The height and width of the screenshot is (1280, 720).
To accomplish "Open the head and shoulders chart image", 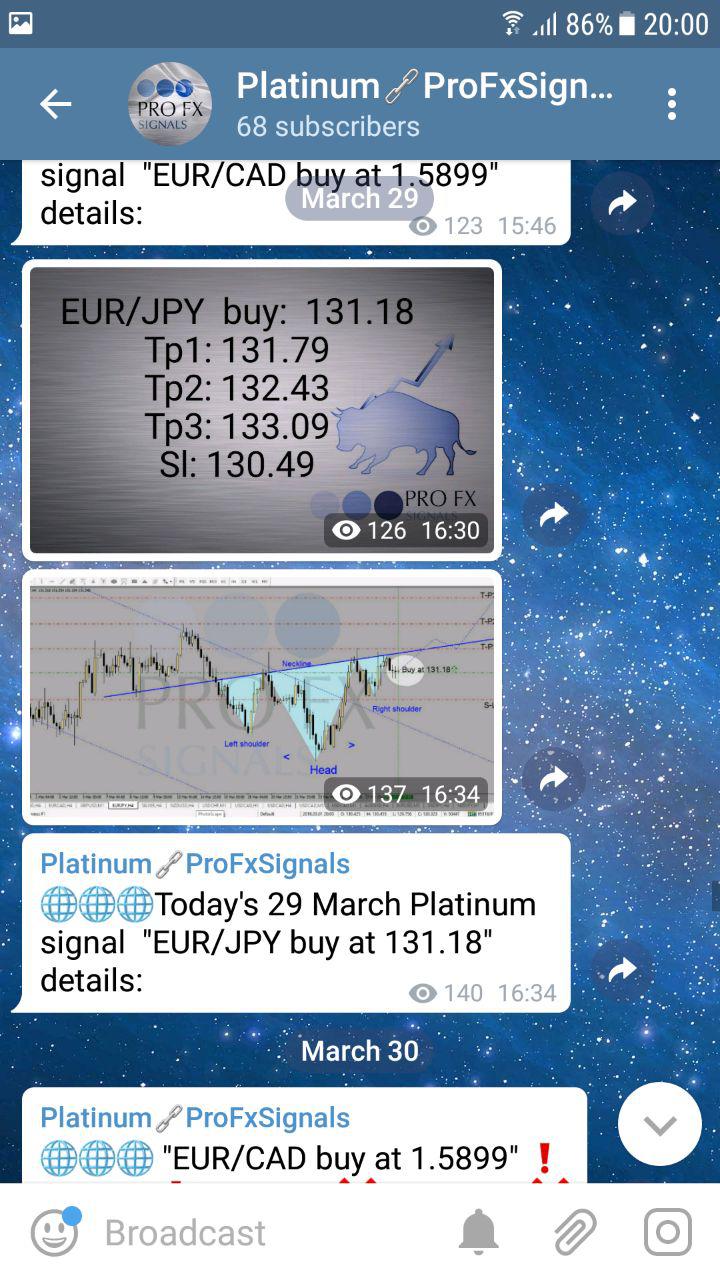I will (x=262, y=697).
